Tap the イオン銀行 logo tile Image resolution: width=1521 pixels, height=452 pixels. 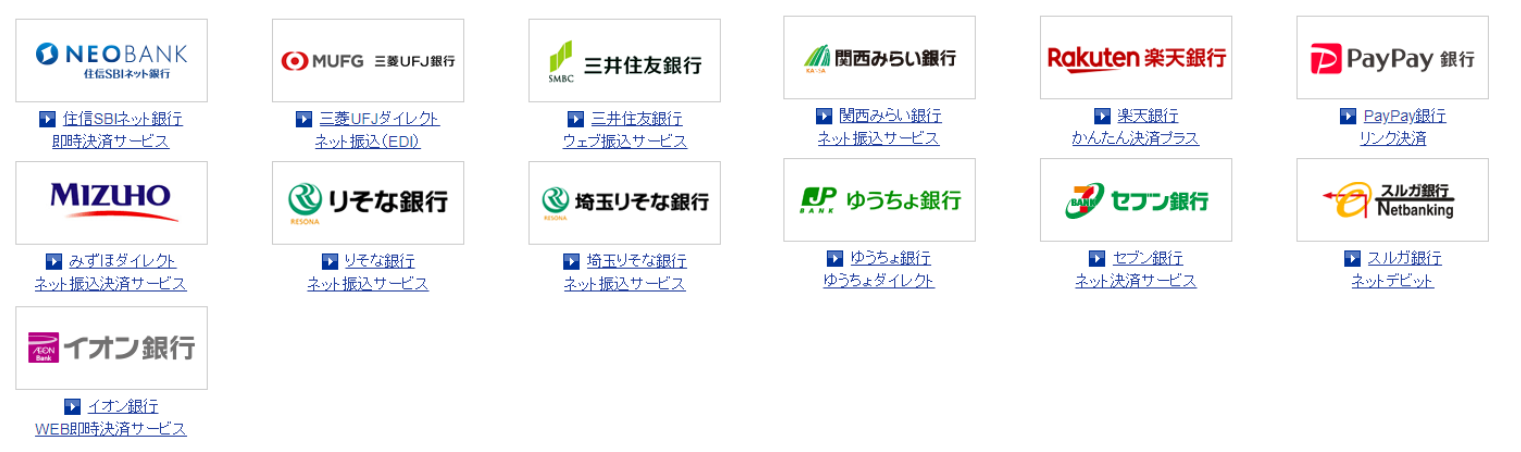pos(111,347)
